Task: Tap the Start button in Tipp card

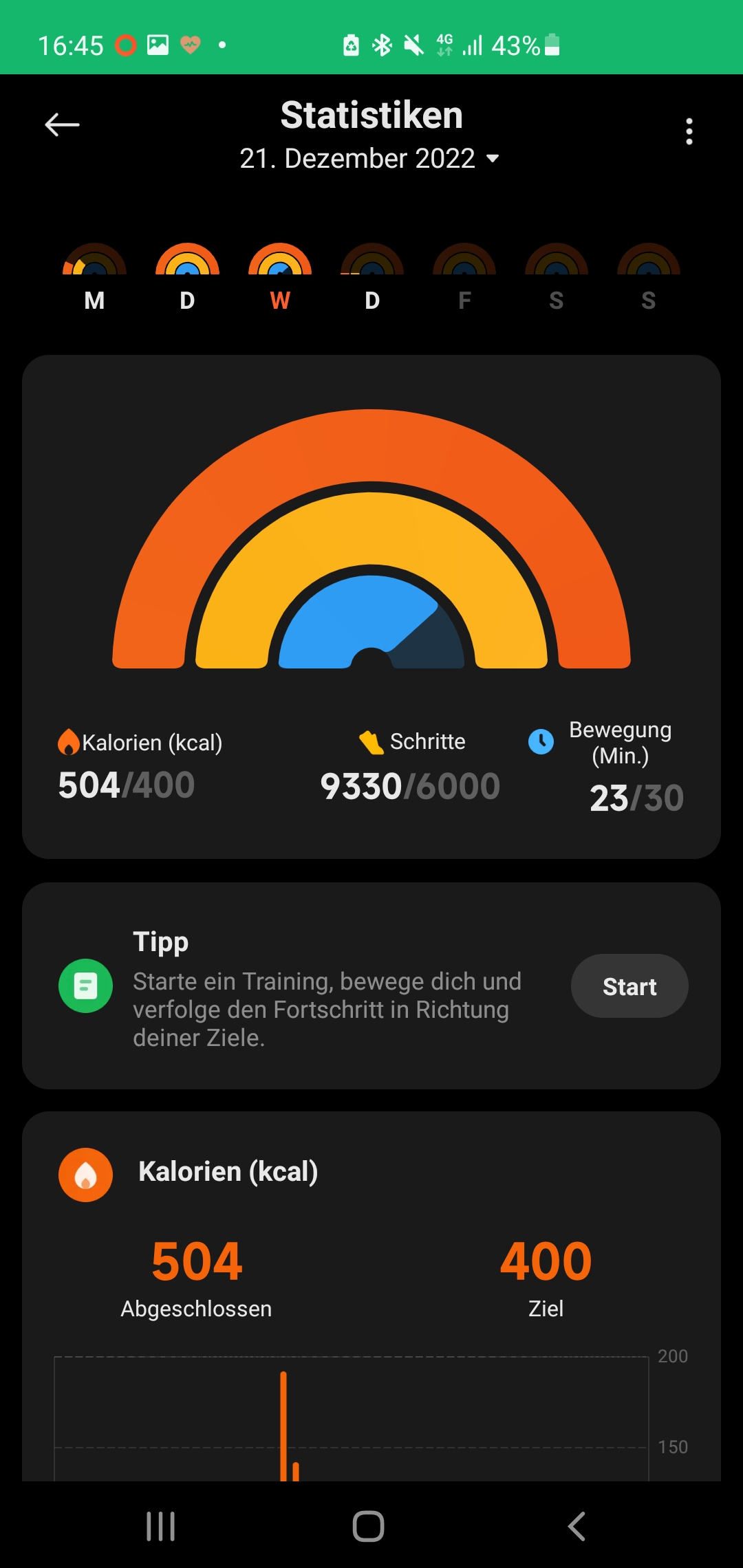Action: point(629,986)
